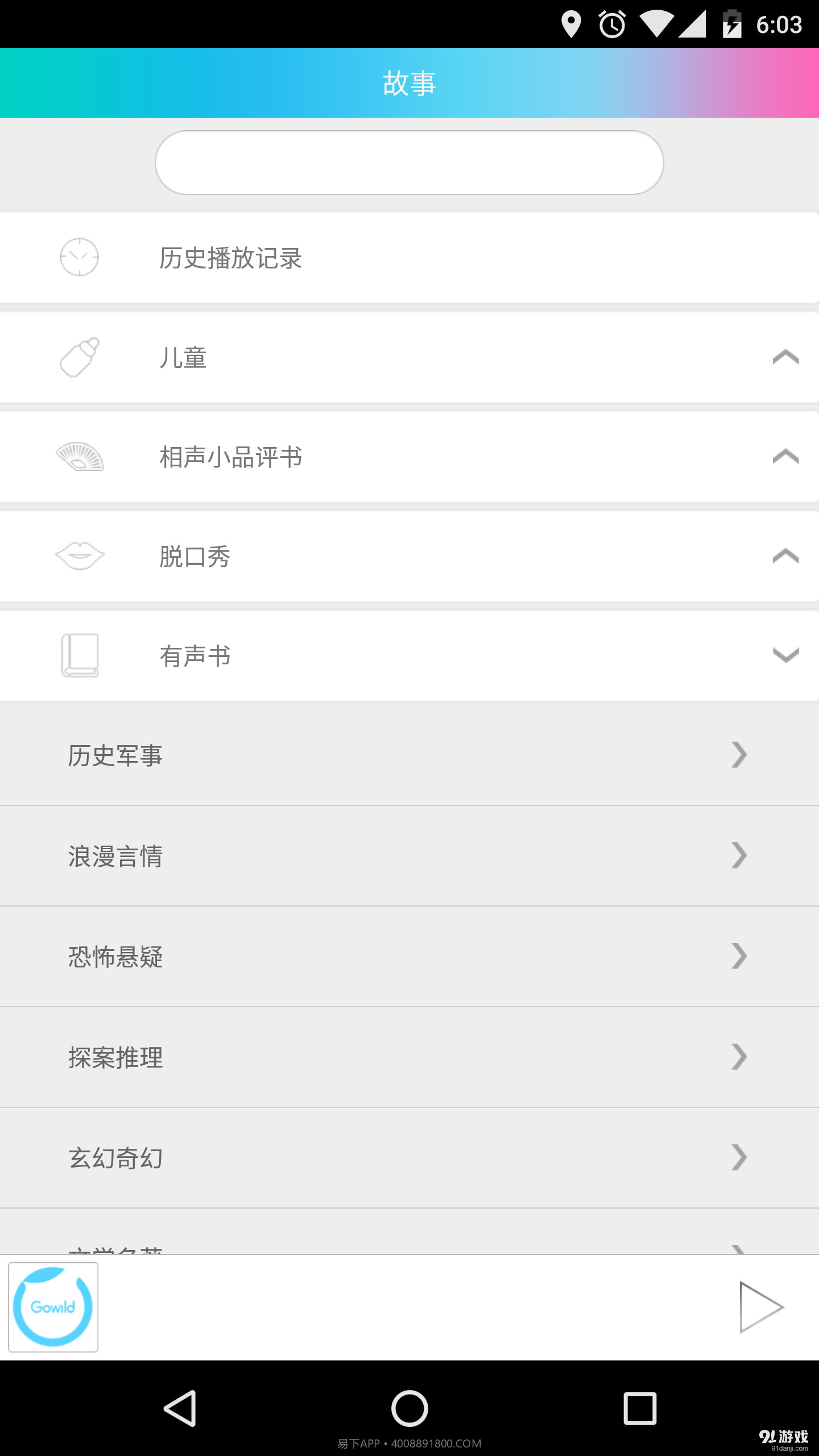The height and width of the screenshot is (1456, 819).
Task: Tap the play button at bottom right
Action: 760,1306
